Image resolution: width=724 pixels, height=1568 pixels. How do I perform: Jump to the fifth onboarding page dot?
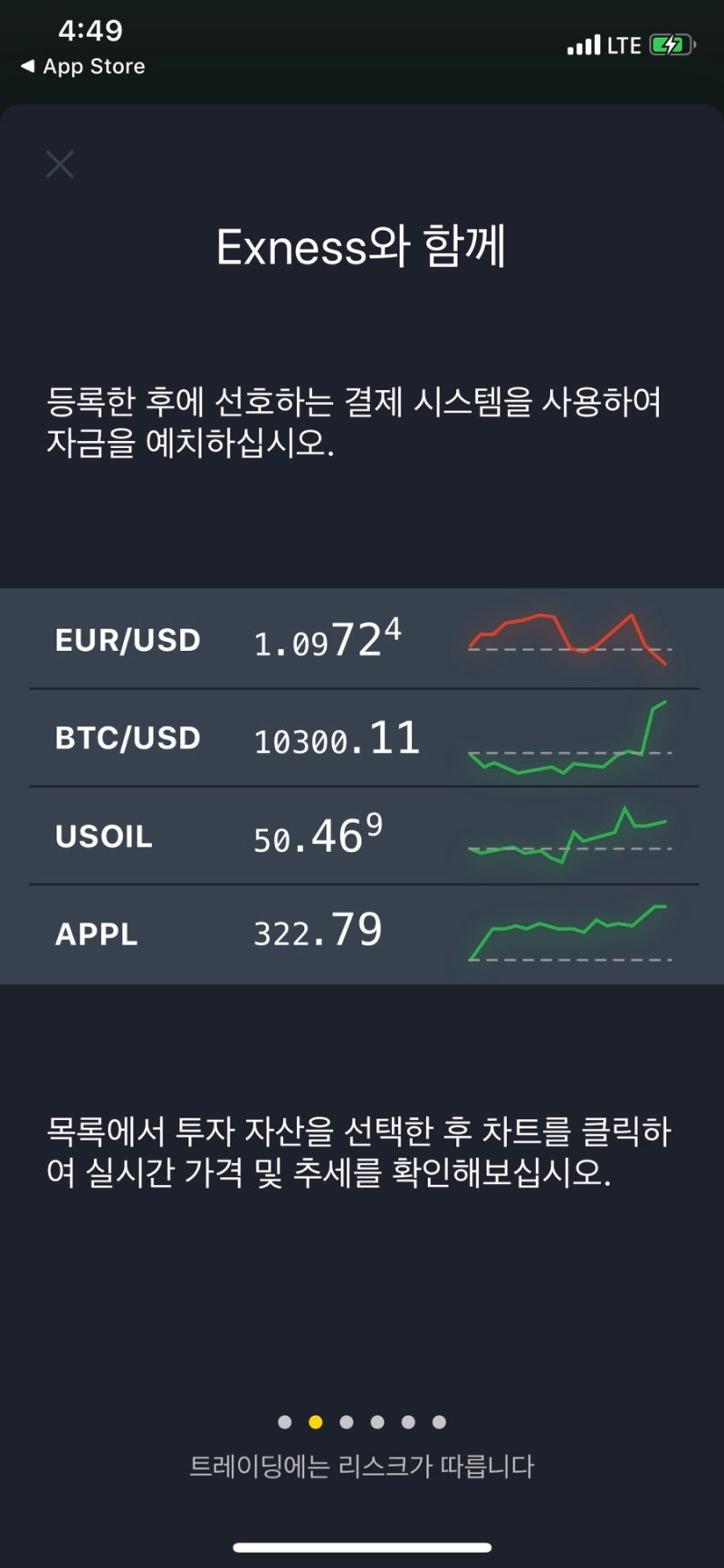click(x=409, y=1421)
